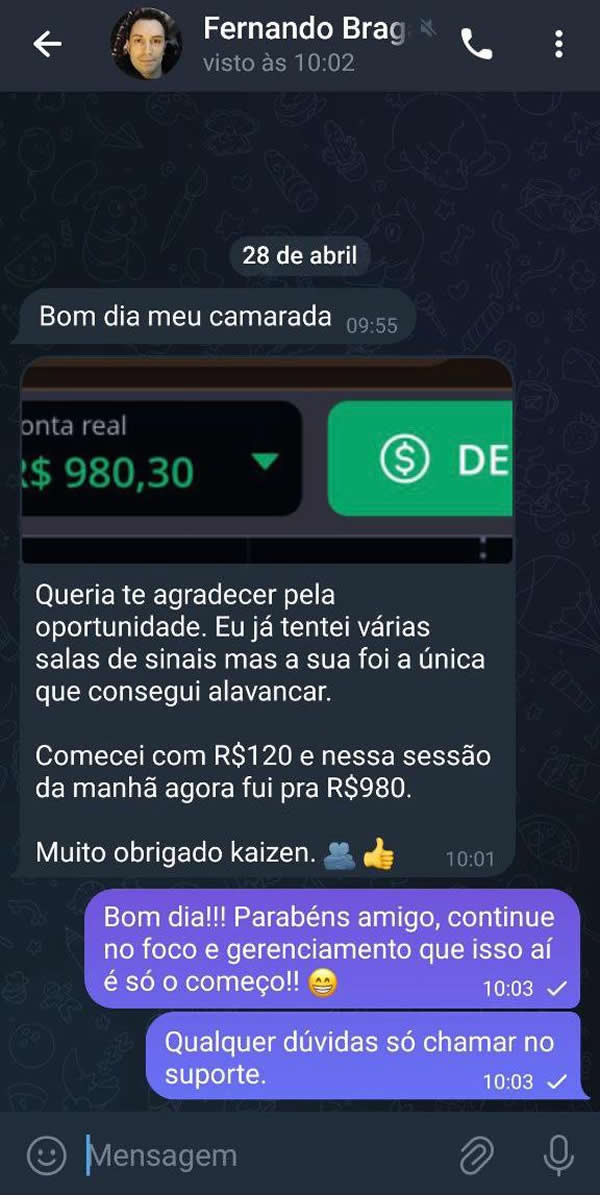Open the three-dot overflow menu
Image resolution: width=600 pixels, height=1200 pixels.
pyautogui.click(x=558, y=44)
